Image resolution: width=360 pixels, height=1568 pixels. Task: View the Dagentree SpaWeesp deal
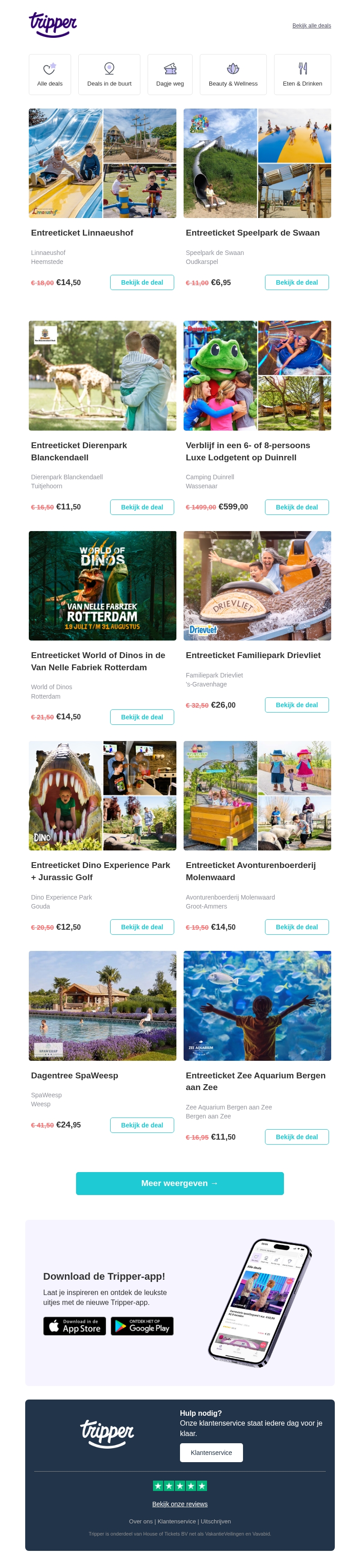(142, 1125)
